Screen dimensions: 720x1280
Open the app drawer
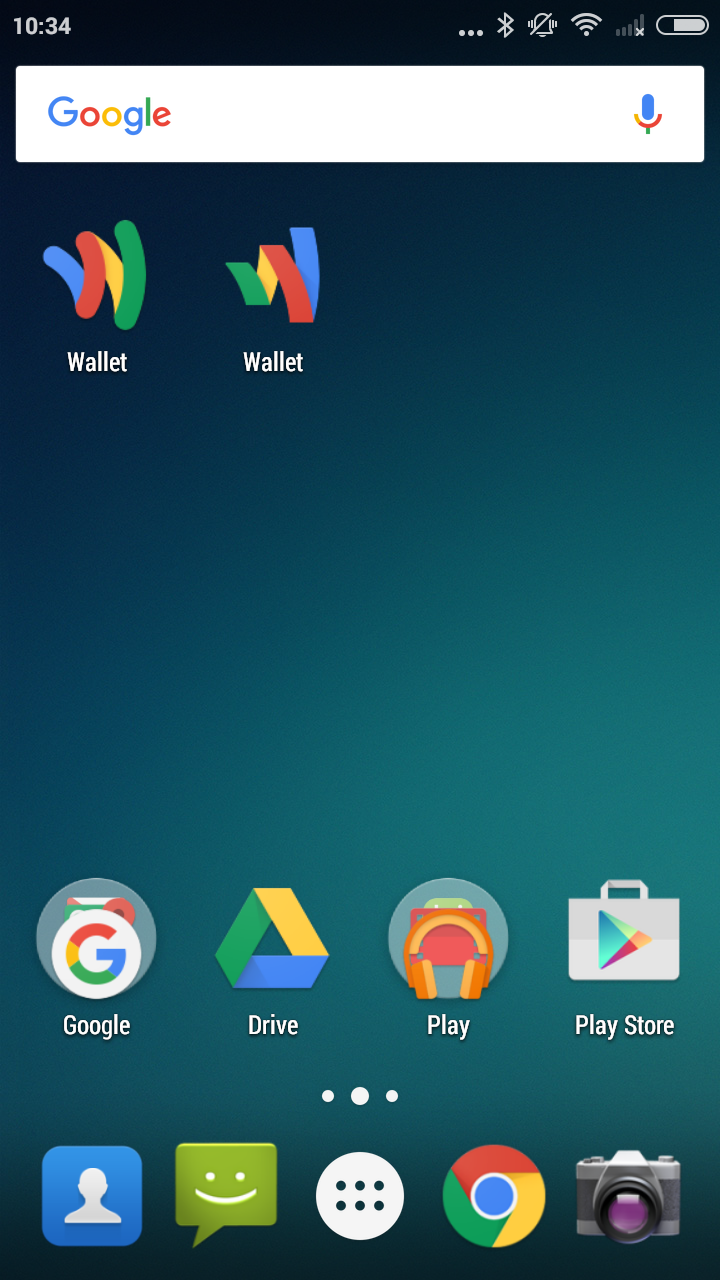(x=360, y=1196)
